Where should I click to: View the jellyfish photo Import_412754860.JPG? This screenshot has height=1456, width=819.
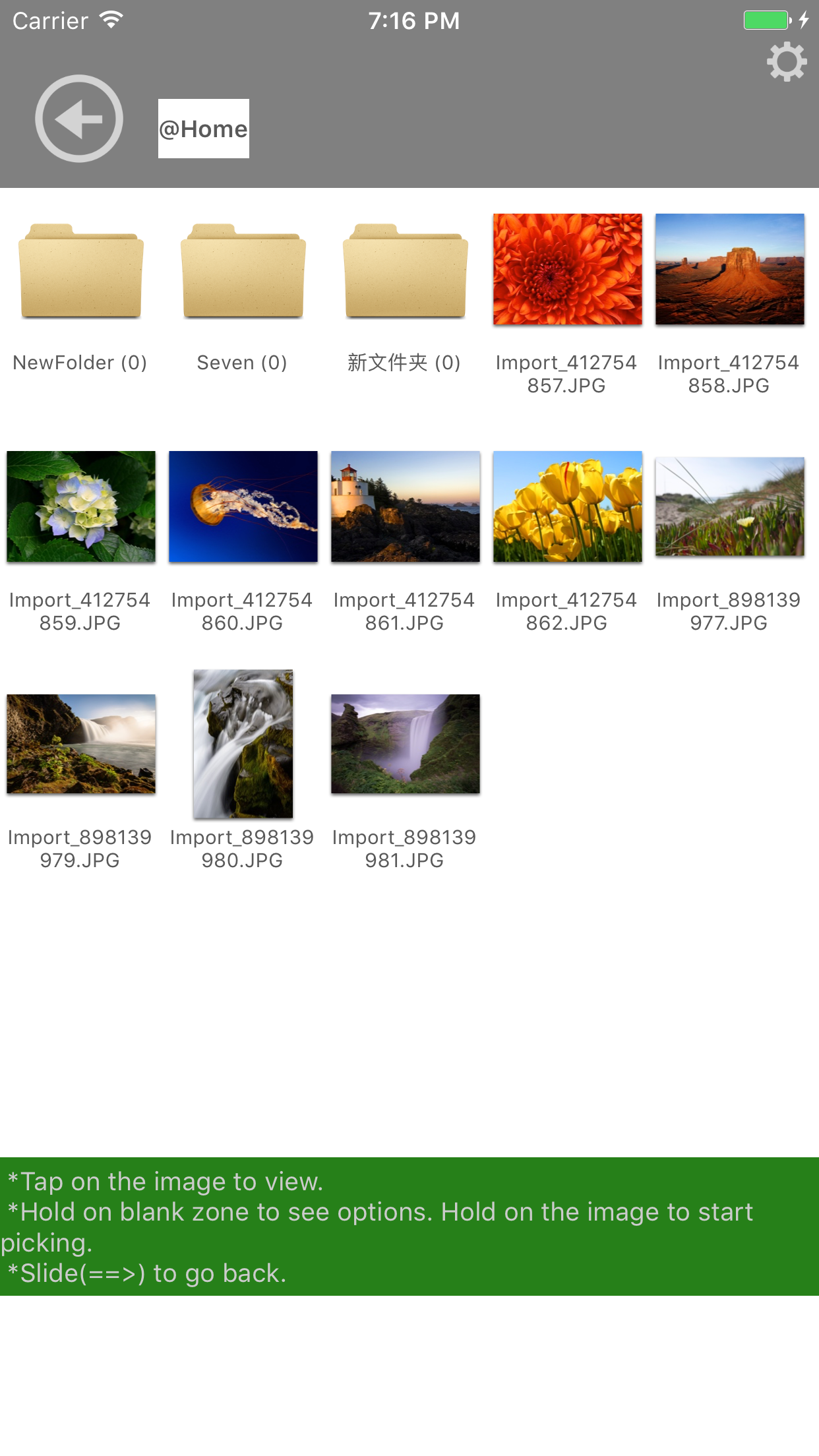click(242, 506)
